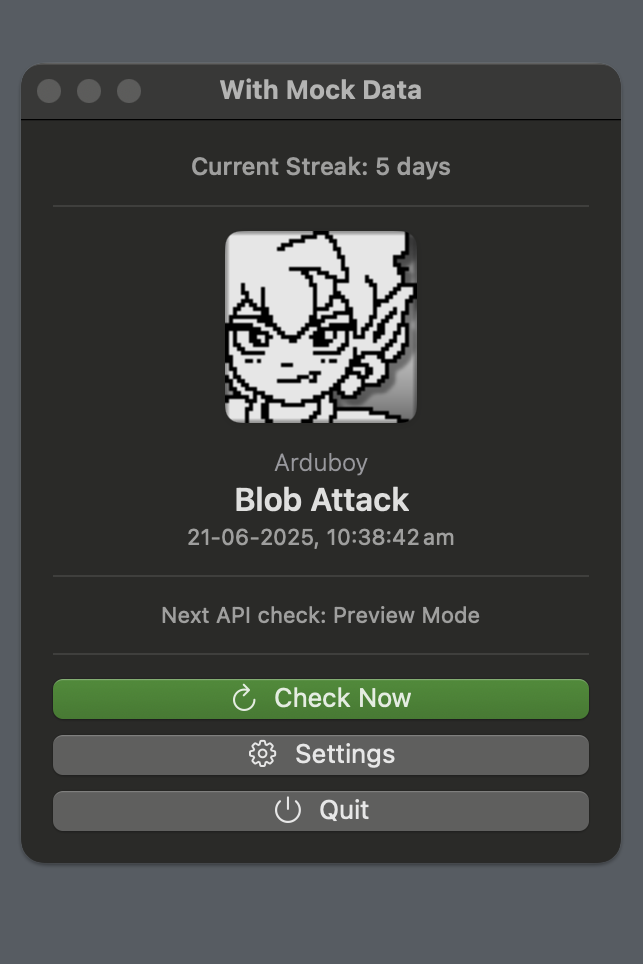643x964 pixels.
Task: Quit the app
Action: pyautogui.click(x=320, y=810)
